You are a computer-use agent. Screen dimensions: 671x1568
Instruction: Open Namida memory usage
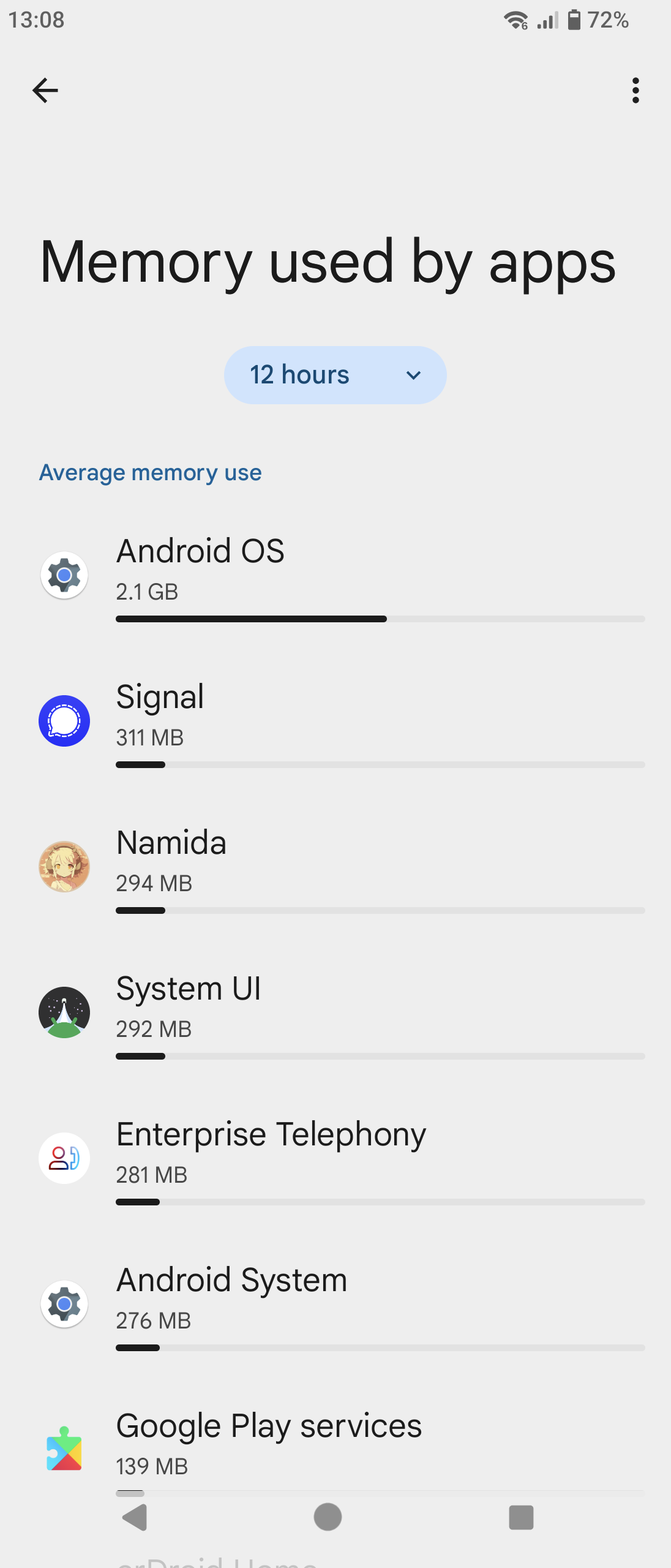(x=335, y=867)
